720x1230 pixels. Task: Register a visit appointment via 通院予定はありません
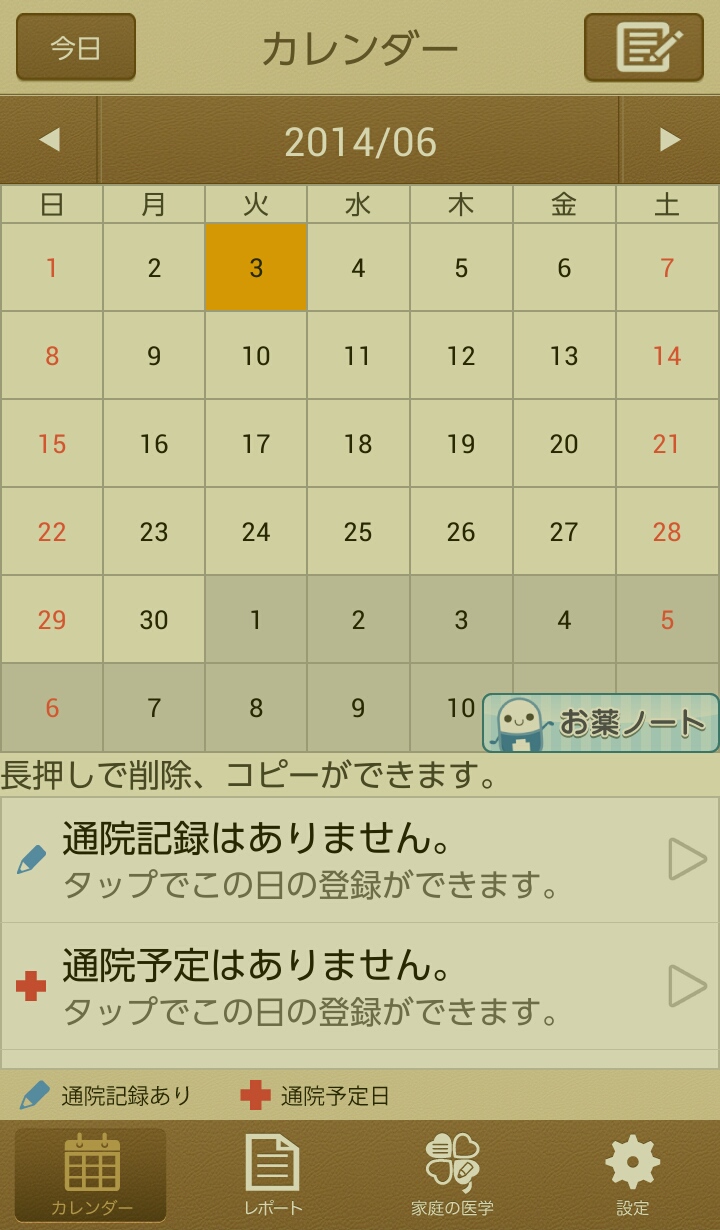point(360,986)
